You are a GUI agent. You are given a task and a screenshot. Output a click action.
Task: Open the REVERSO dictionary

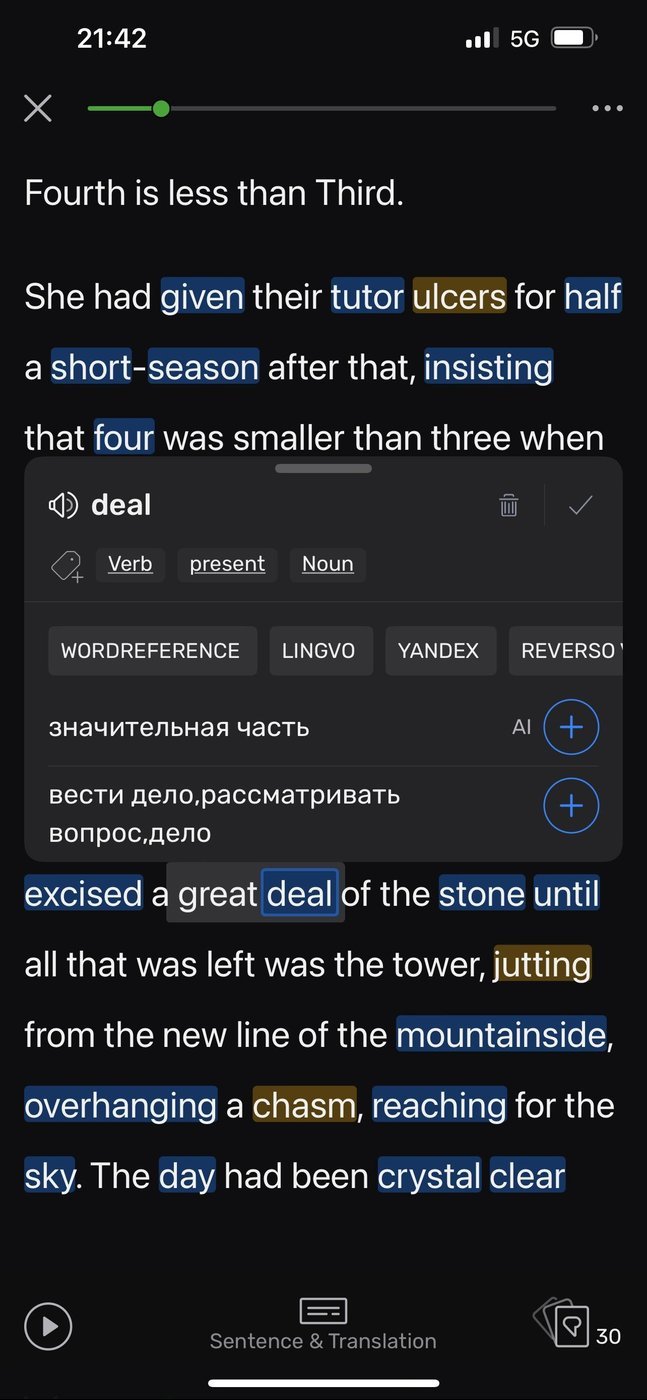pyautogui.click(x=567, y=651)
